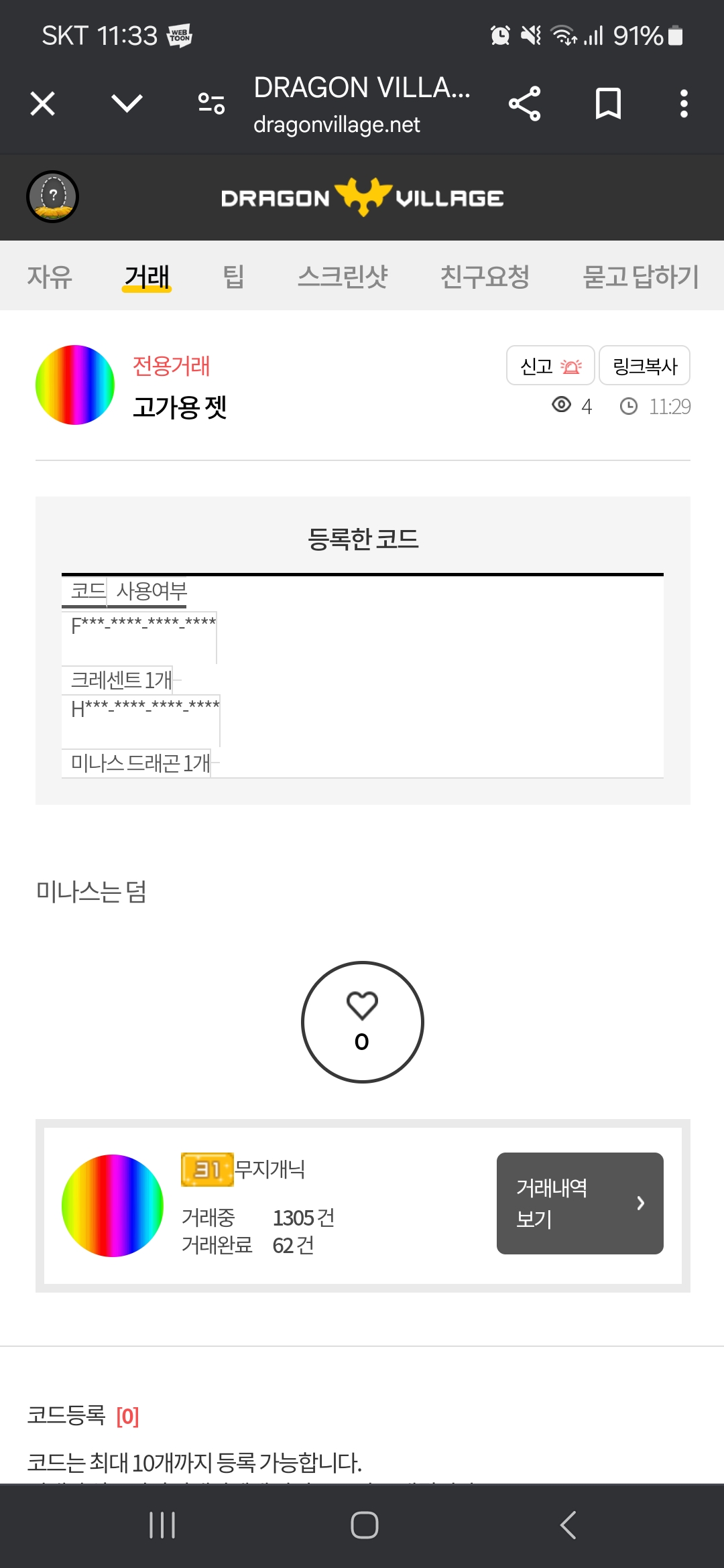Open the 묻고 답하기 tab
The height and width of the screenshot is (1568, 724).
(640, 276)
